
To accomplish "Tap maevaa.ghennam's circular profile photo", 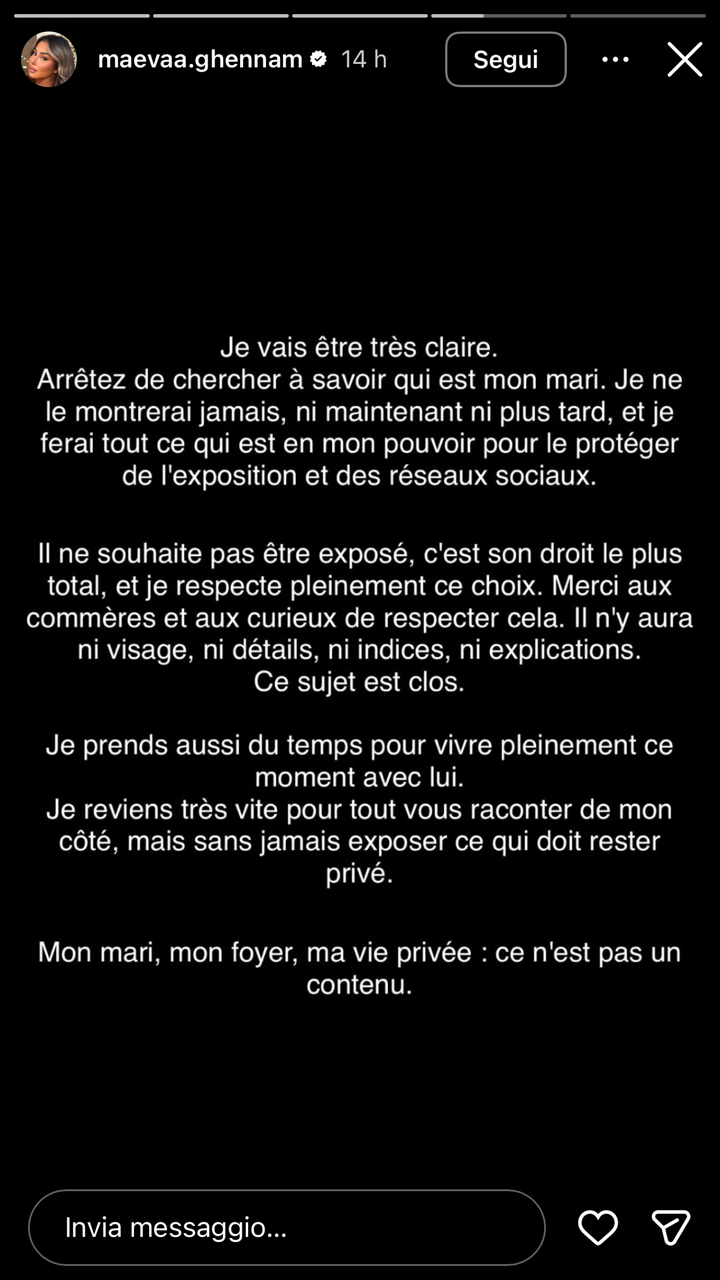I will pyautogui.click(x=48, y=59).
